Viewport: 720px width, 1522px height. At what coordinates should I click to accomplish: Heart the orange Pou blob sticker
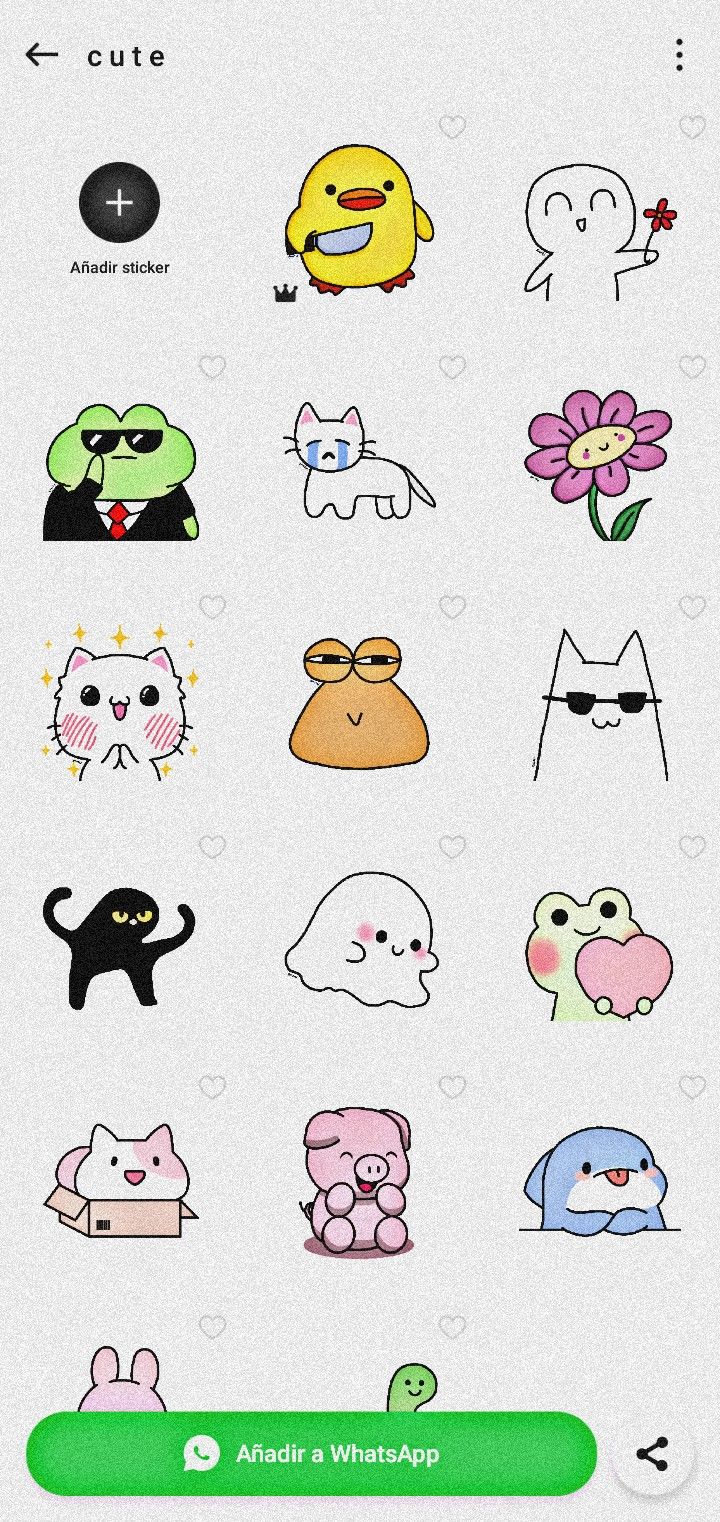coord(452,607)
